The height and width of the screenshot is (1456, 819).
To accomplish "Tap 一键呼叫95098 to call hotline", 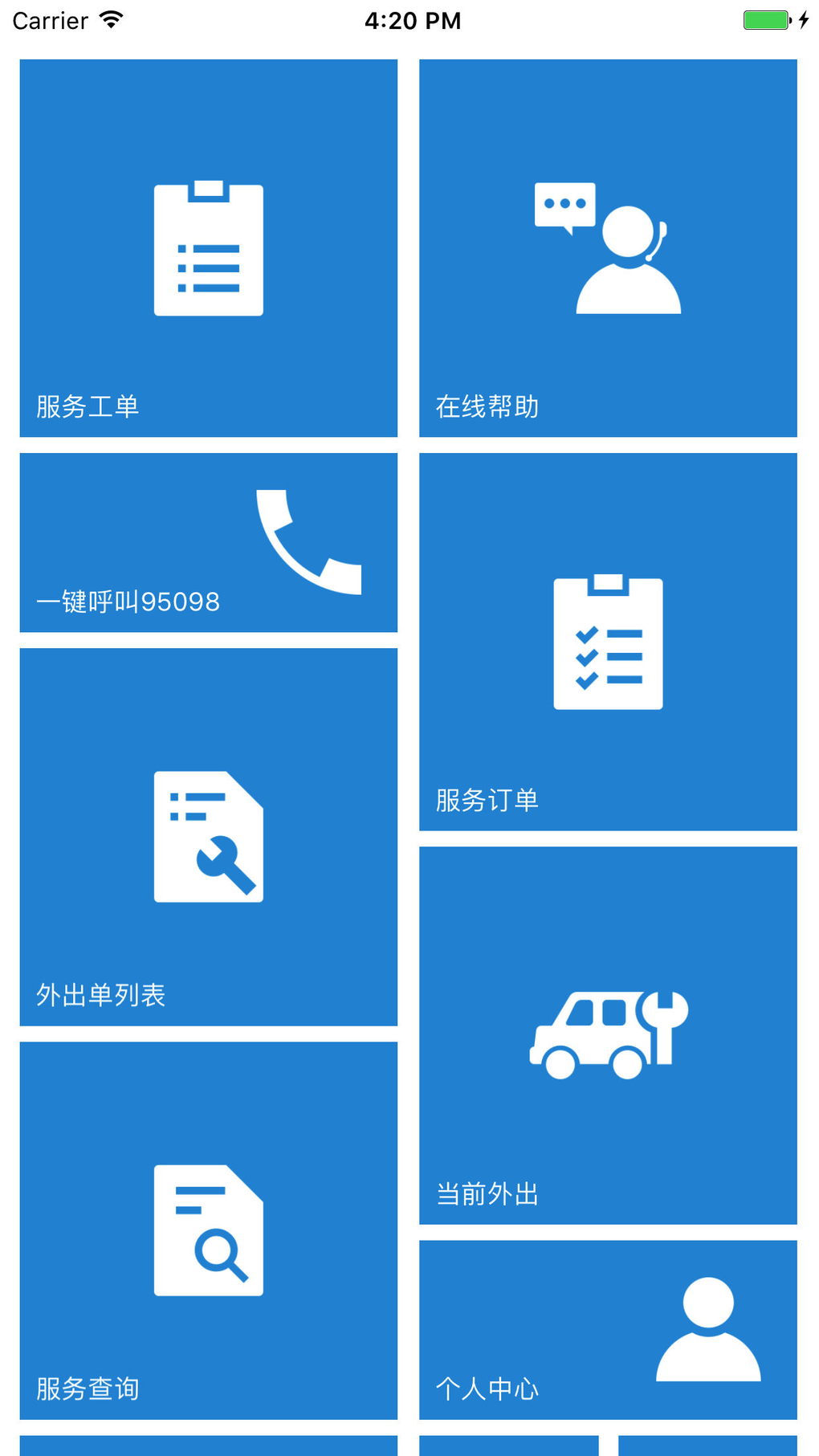I will click(209, 543).
